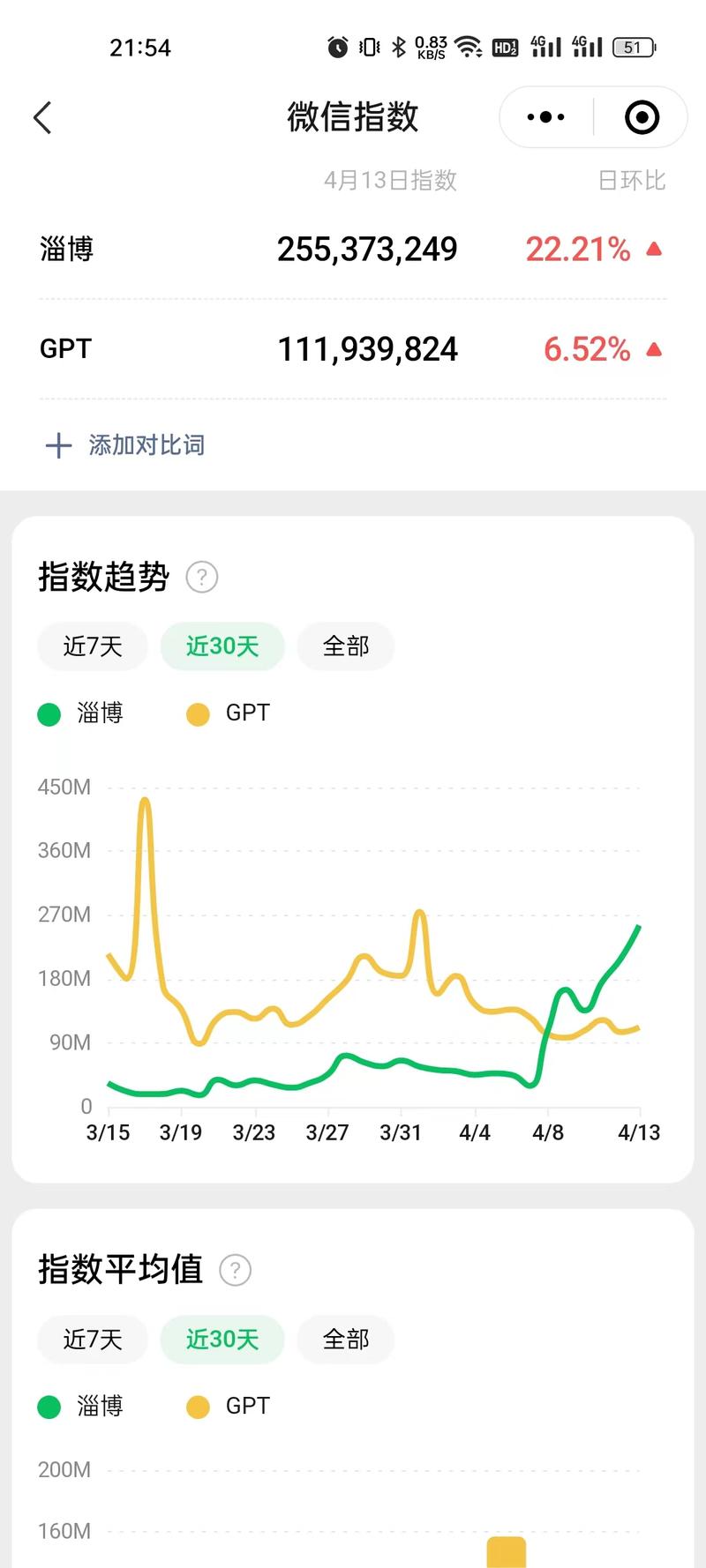This screenshot has width=706, height=1568.
Task: Tap the 添加对比词 button
Action: (x=146, y=444)
